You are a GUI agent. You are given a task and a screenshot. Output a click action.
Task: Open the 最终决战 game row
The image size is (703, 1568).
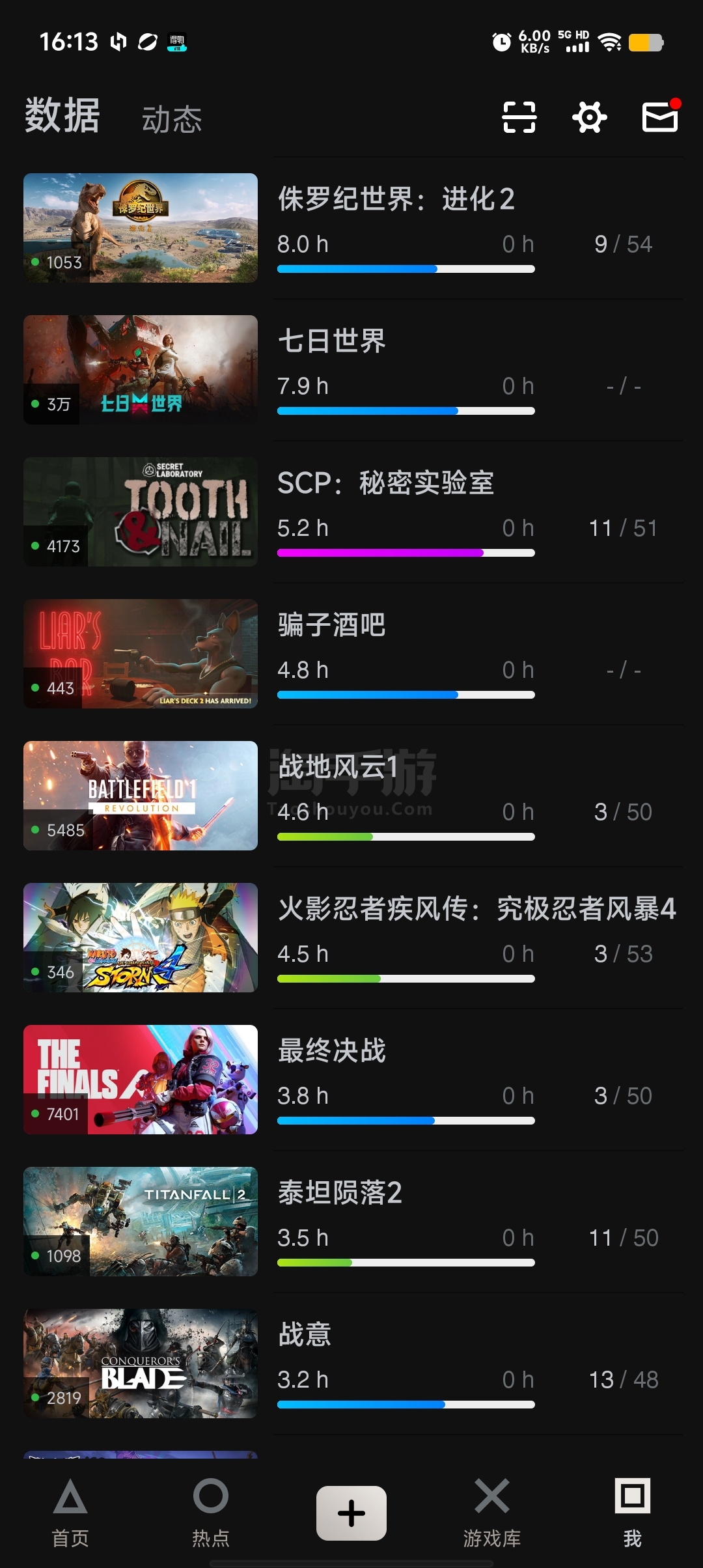click(x=332, y=1051)
